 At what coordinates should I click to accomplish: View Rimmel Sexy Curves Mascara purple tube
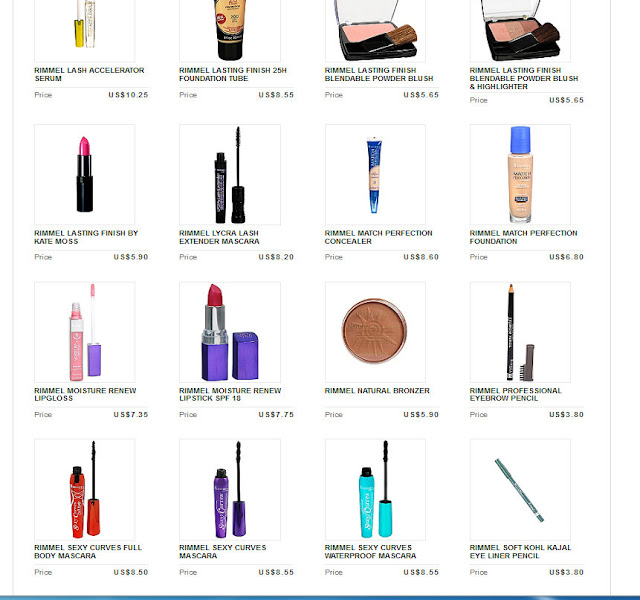[x=229, y=488]
